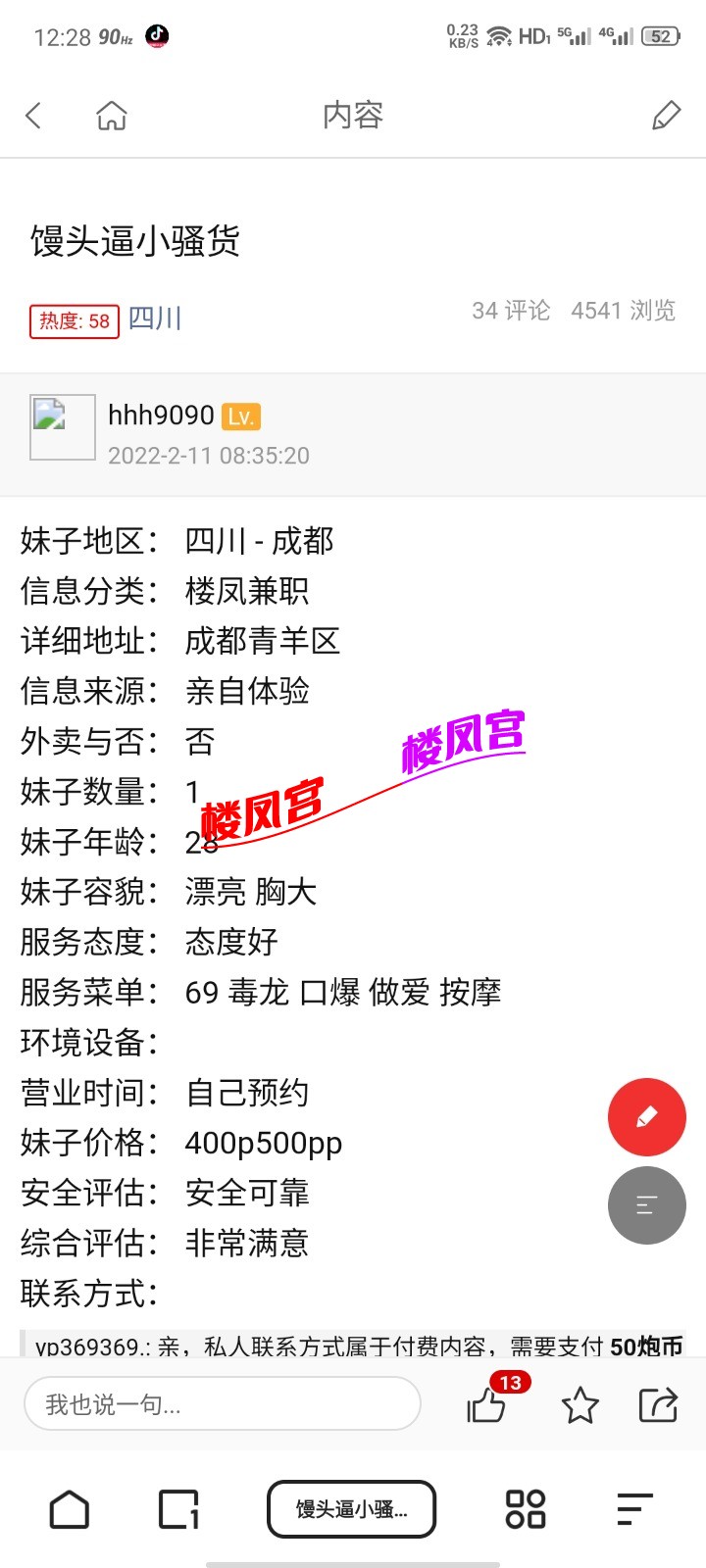Tap the username hhh9090
The width and height of the screenshot is (706, 1568).
pyautogui.click(x=160, y=416)
